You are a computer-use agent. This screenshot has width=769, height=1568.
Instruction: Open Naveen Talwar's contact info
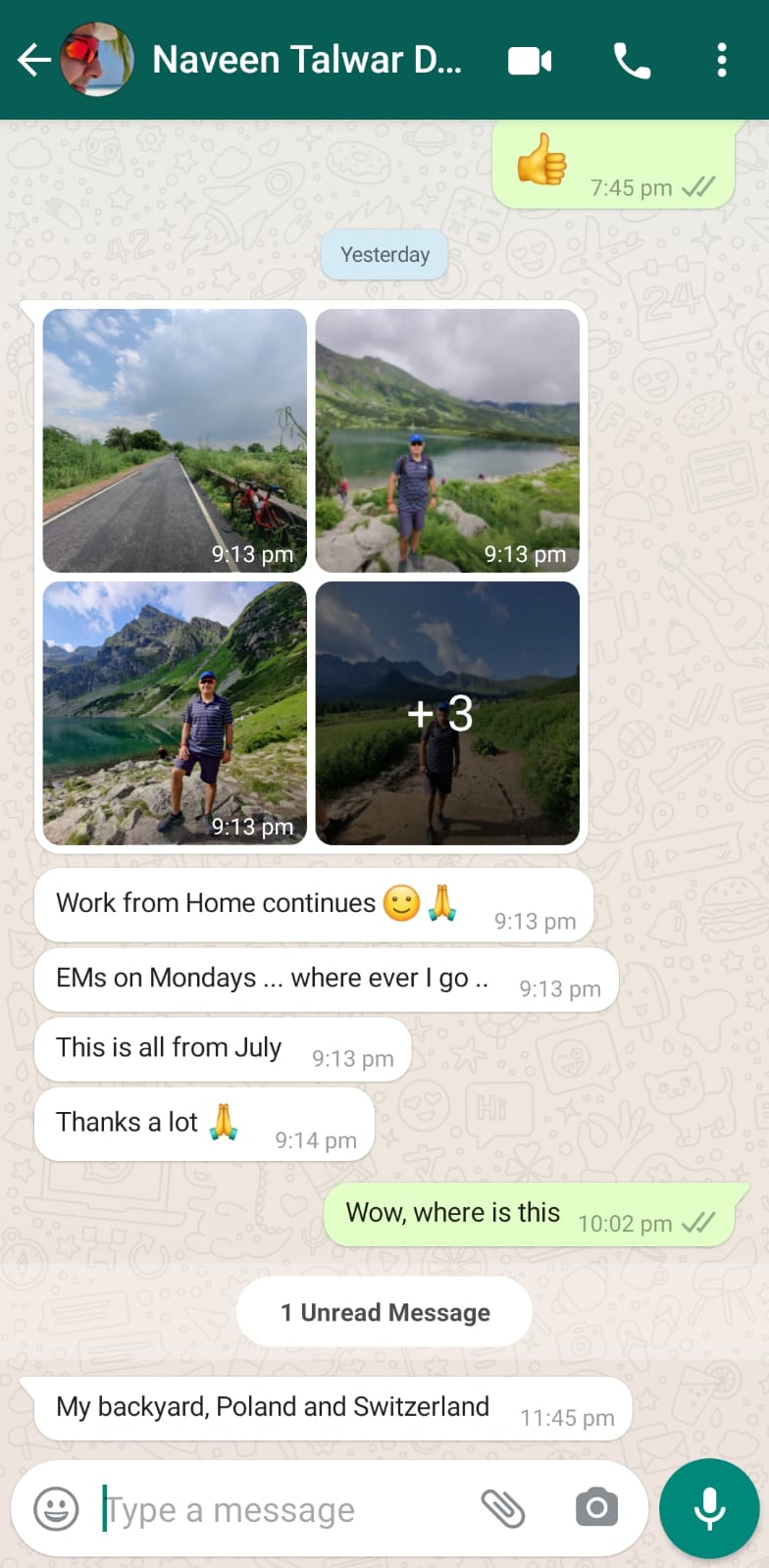click(306, 60)
